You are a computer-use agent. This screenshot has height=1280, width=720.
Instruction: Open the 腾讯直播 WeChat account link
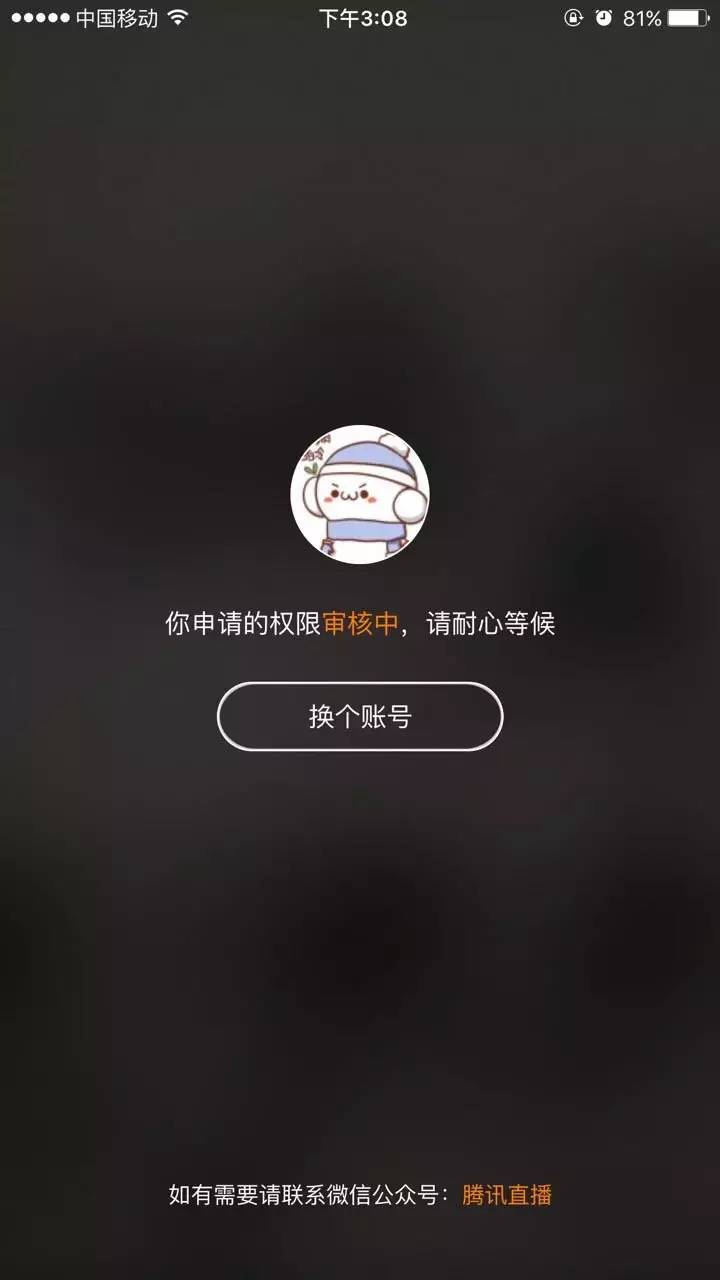click(506, 1195)
